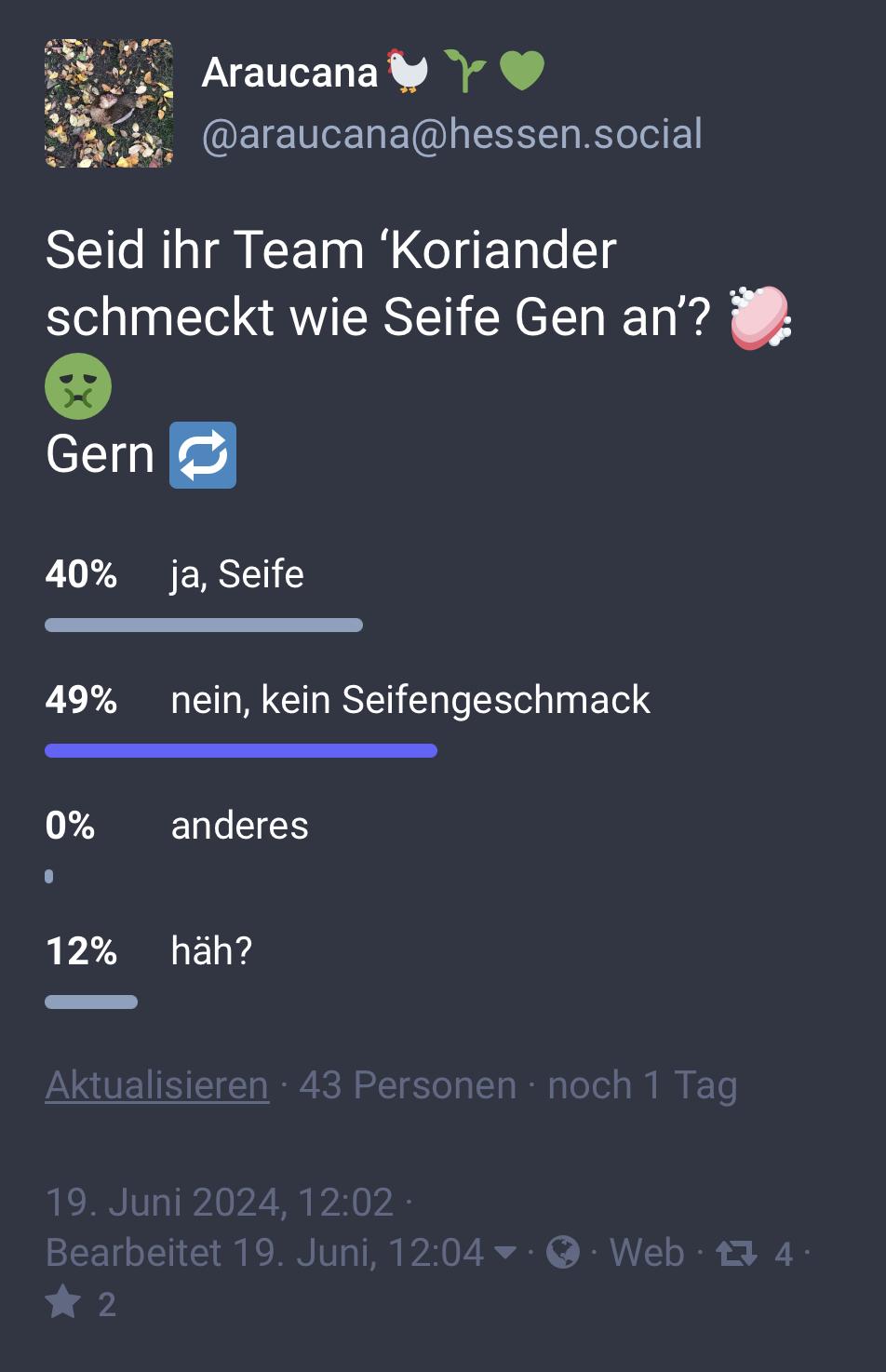886x1372 pixels.
Task: Open Araucana's profile picture
Action: pos(109,103)
